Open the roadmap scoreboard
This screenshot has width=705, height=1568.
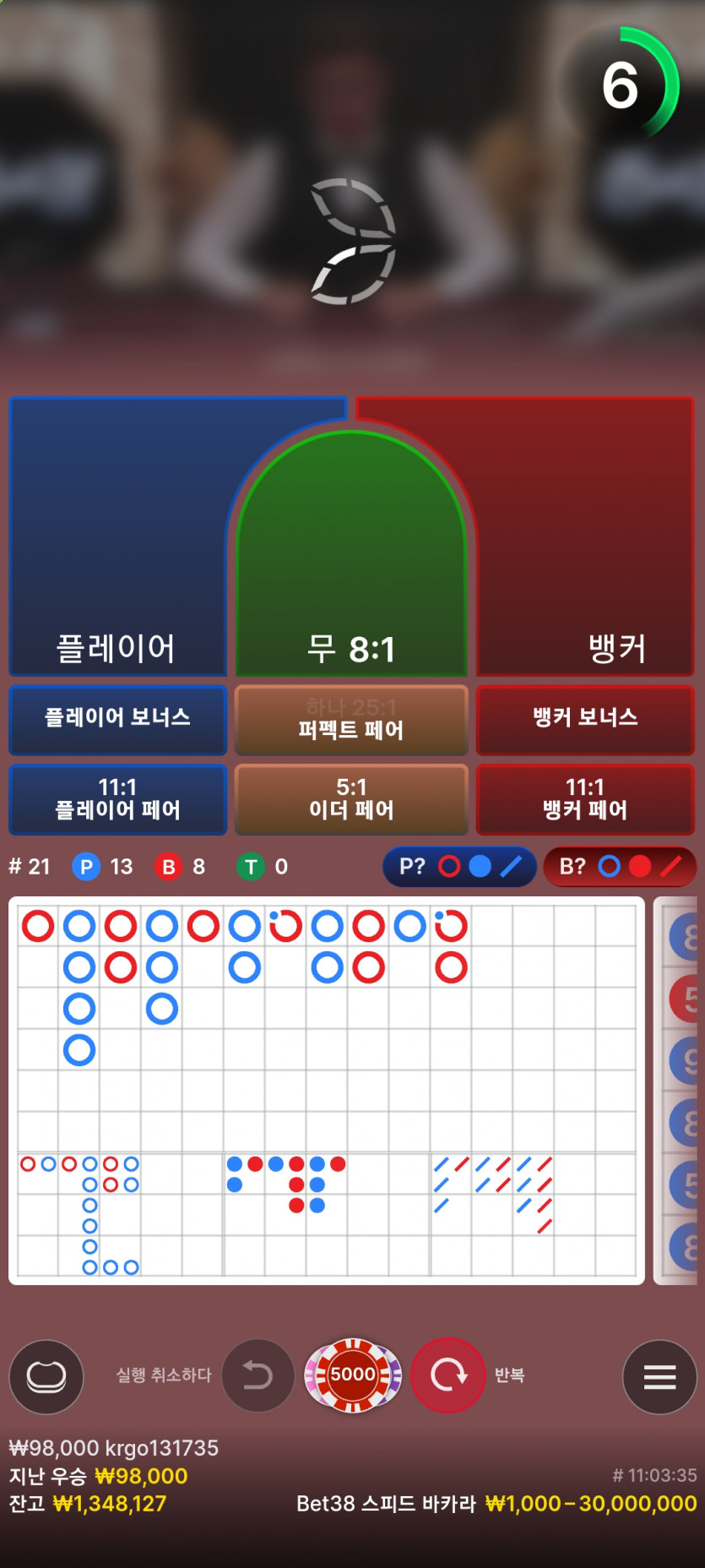[x=326, y=1090]
